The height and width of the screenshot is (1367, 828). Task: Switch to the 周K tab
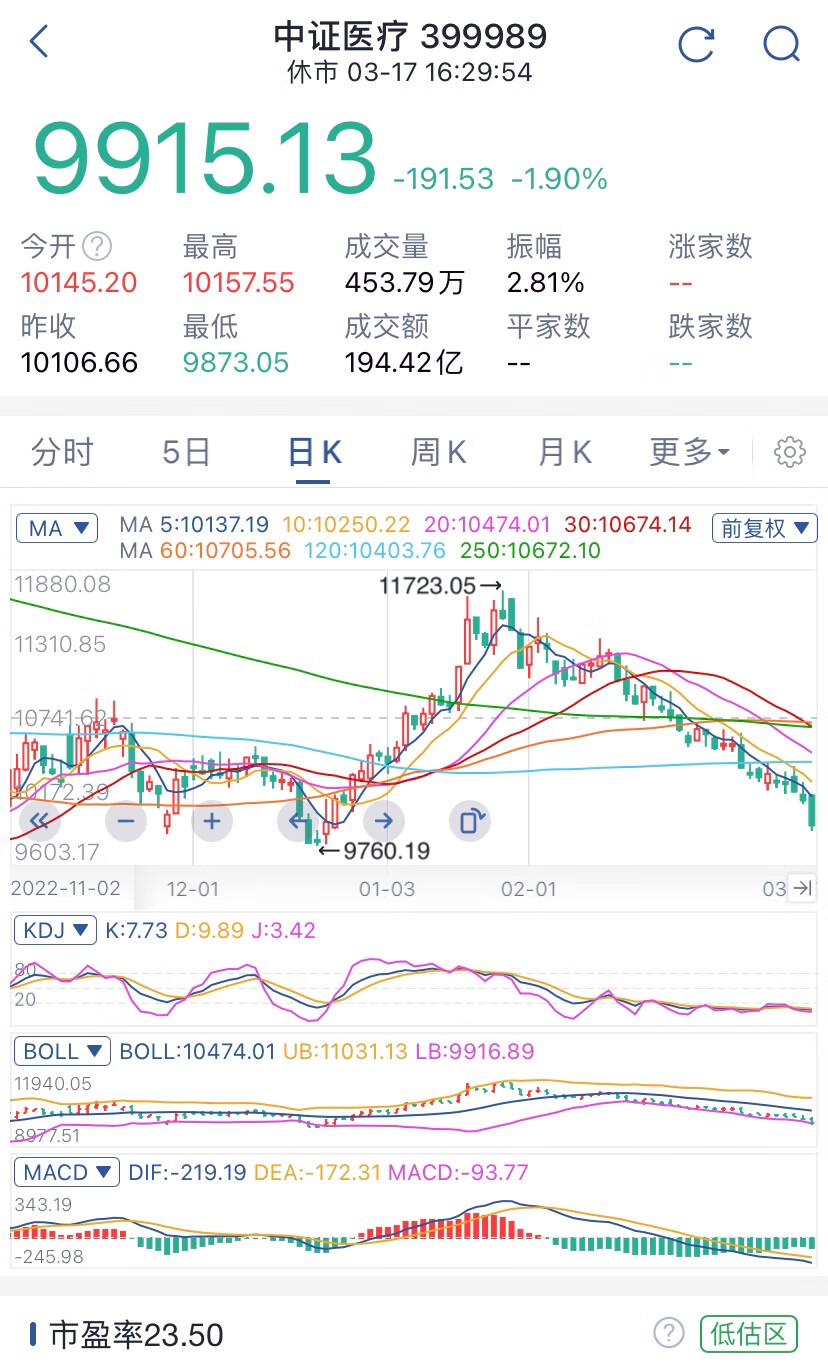(x=438, y=453)
